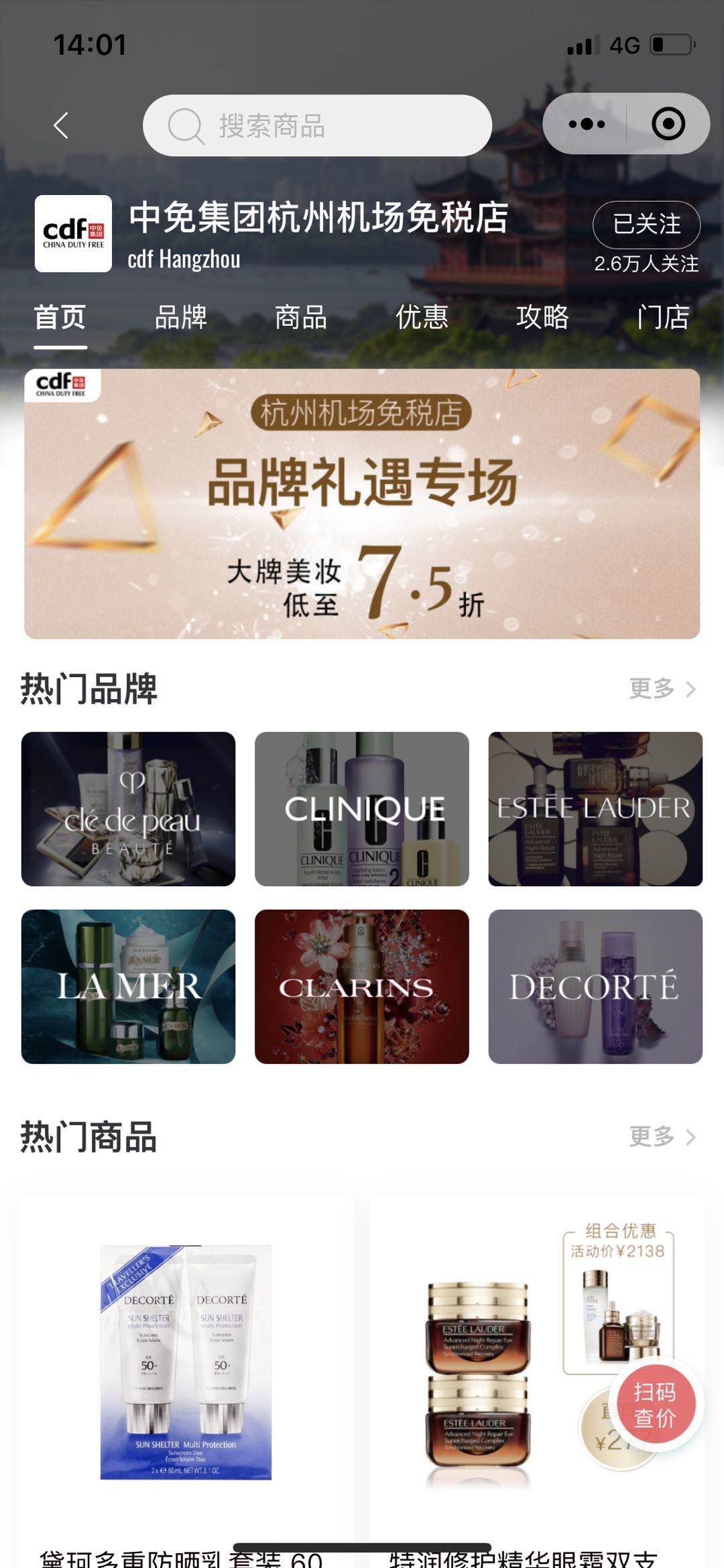Go back using the back arrow
The height and width of the screenshot is (1568, 724).
click(61, 125)
